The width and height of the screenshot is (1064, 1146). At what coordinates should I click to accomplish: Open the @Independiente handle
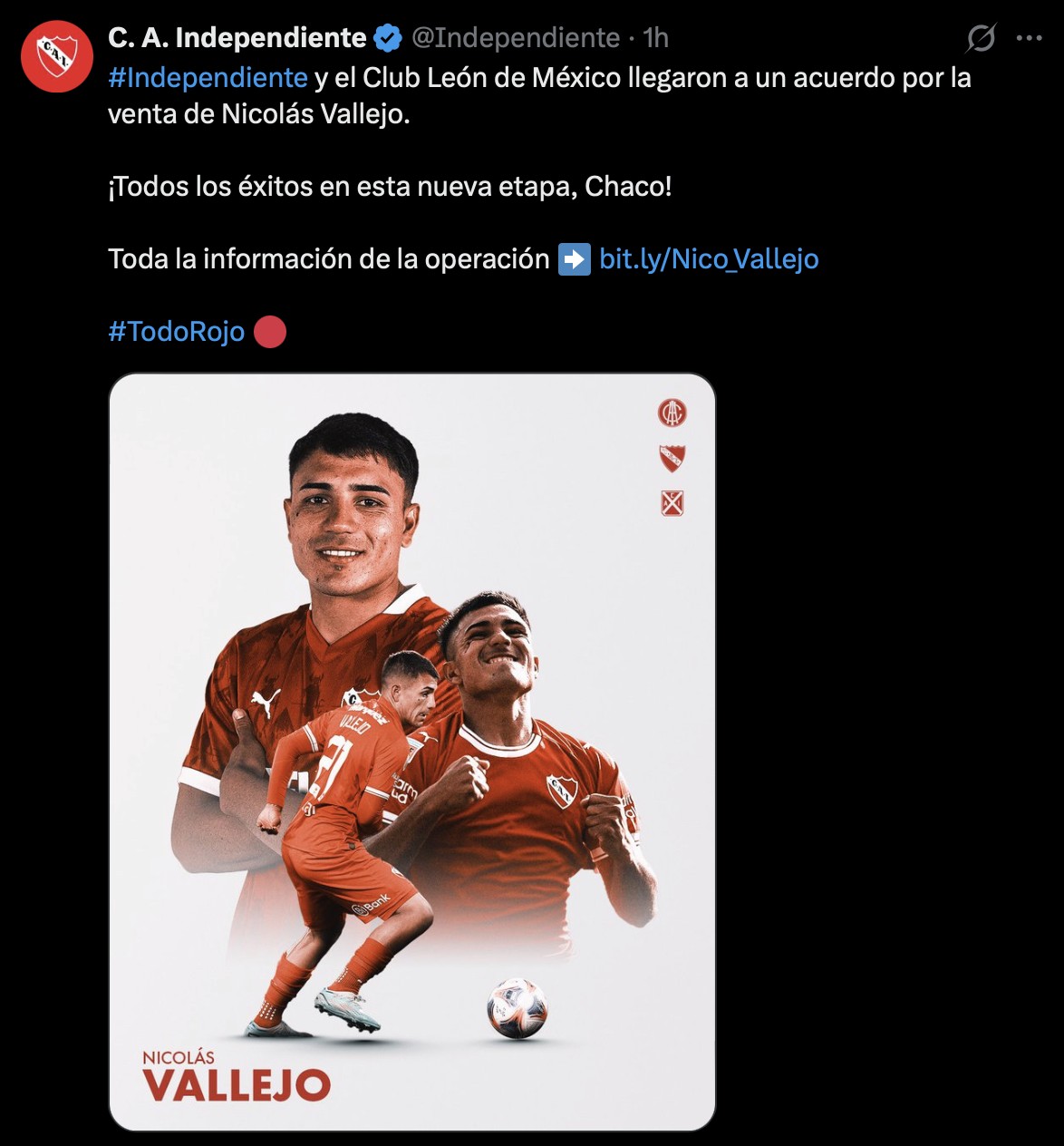coord(516,38)
